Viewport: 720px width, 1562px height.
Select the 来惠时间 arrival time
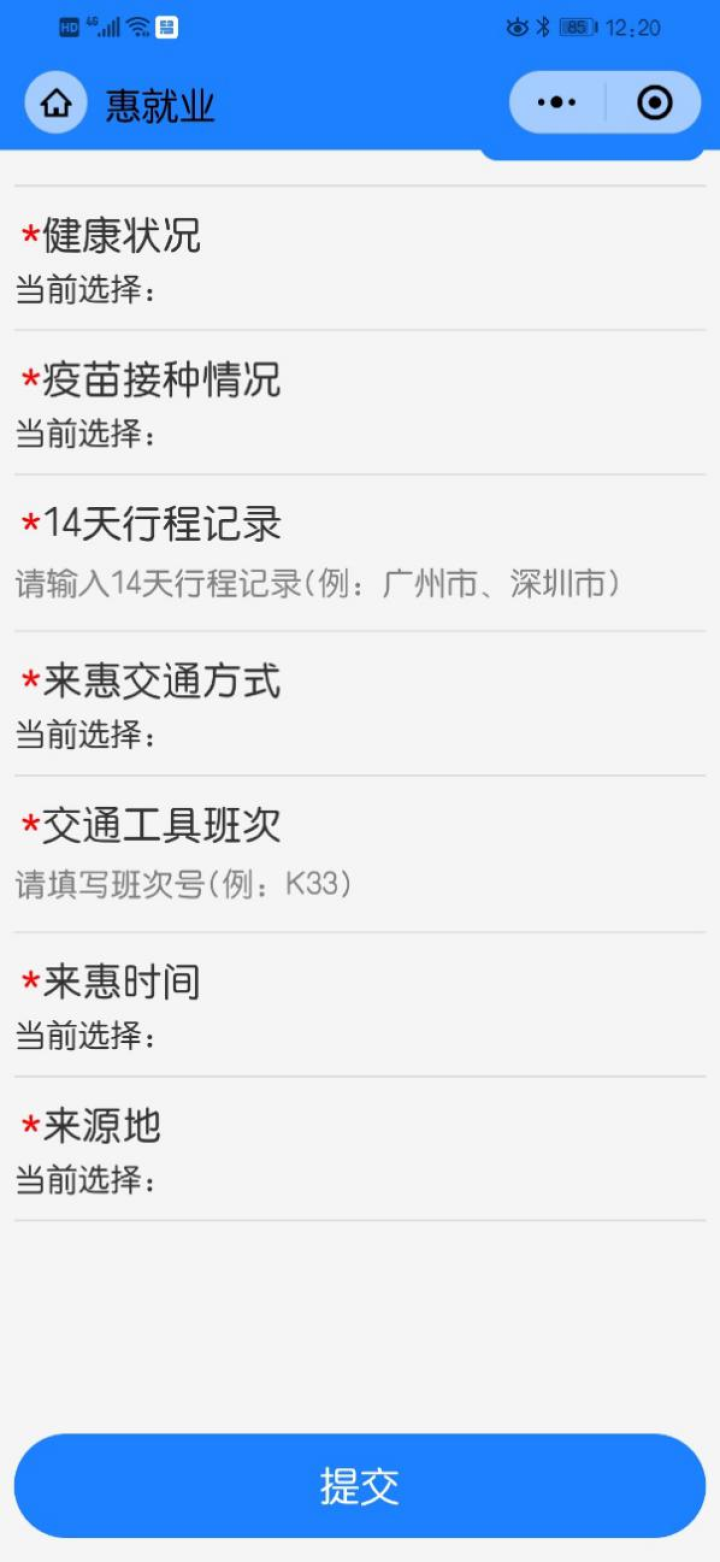(x=360, y=1005)
